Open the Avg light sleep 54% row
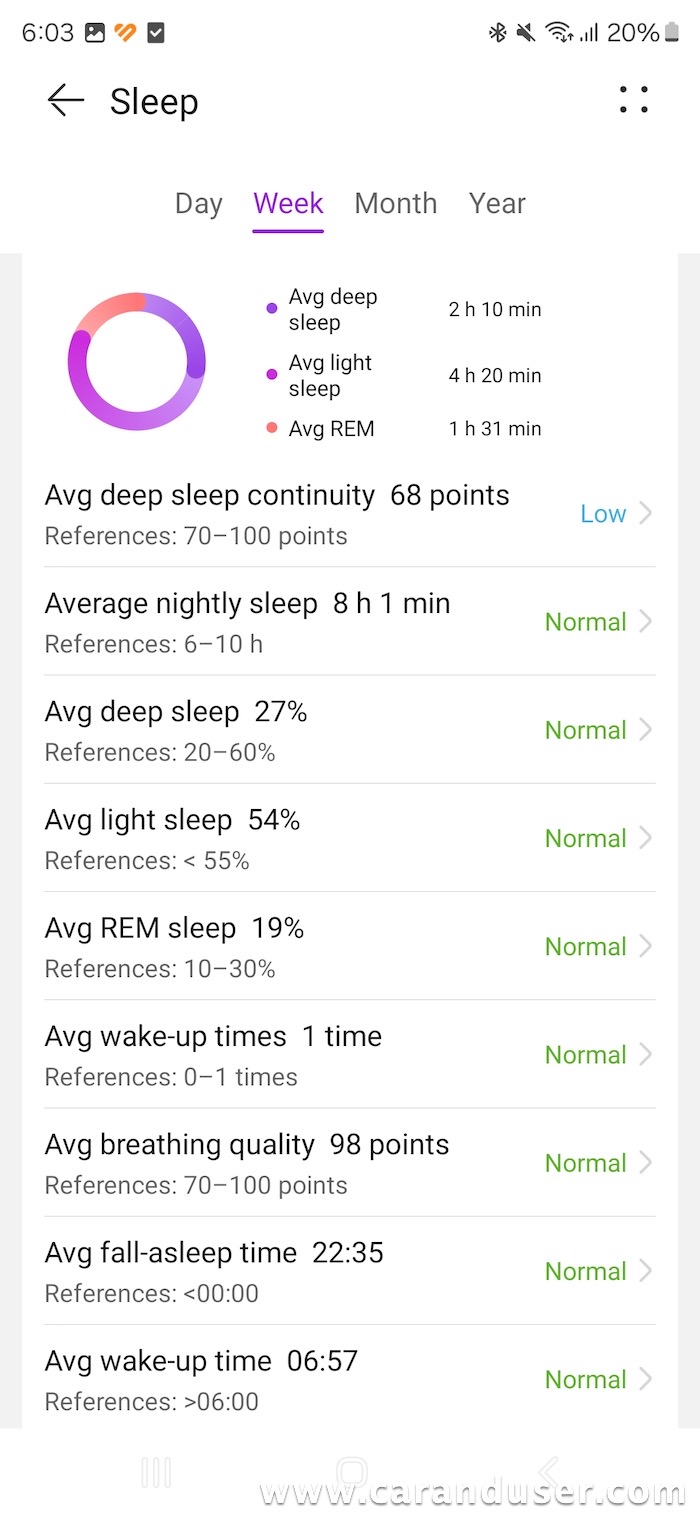700x1516 pixels. (349, 838)
